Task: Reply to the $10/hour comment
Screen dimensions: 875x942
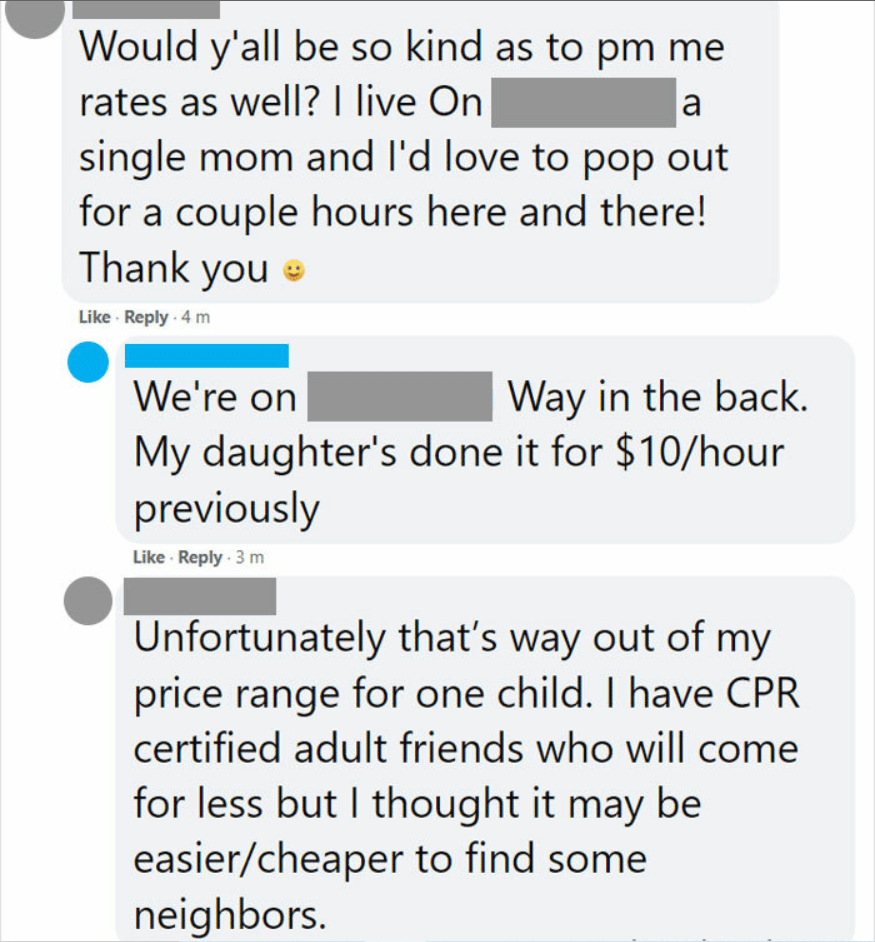Action: coord(200,557)
